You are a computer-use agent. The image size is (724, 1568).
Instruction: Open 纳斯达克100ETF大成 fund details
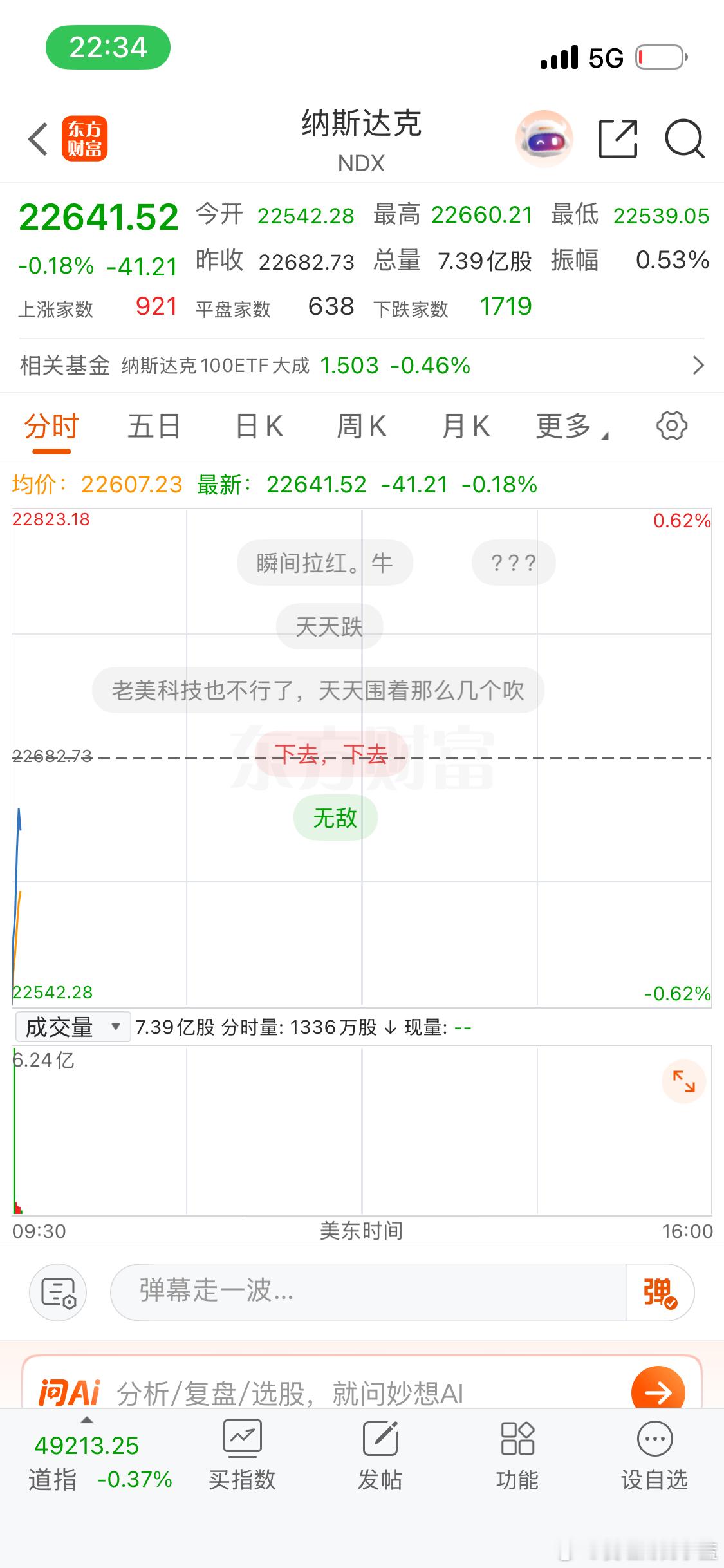click(362, 365)
